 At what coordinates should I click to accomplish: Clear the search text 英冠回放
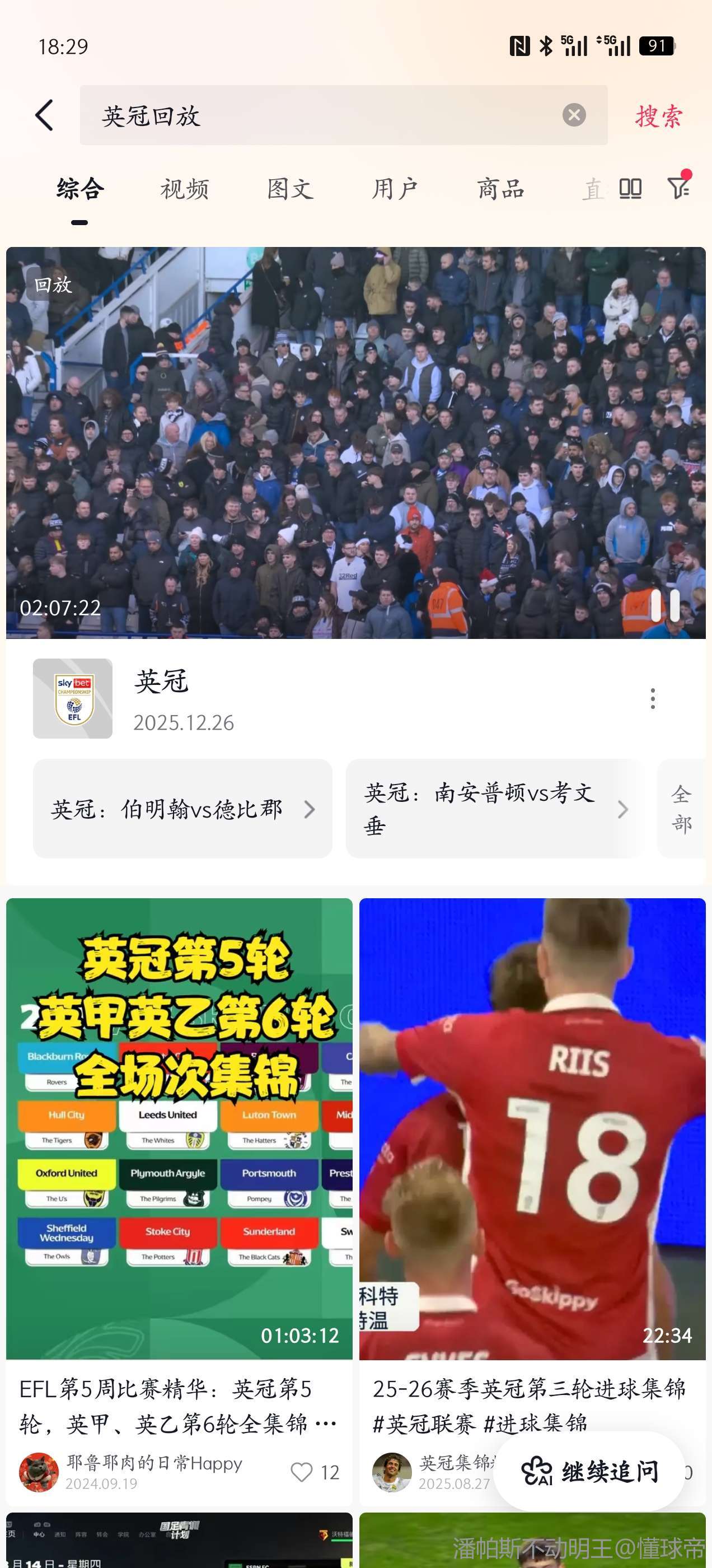tap(573, 115)
